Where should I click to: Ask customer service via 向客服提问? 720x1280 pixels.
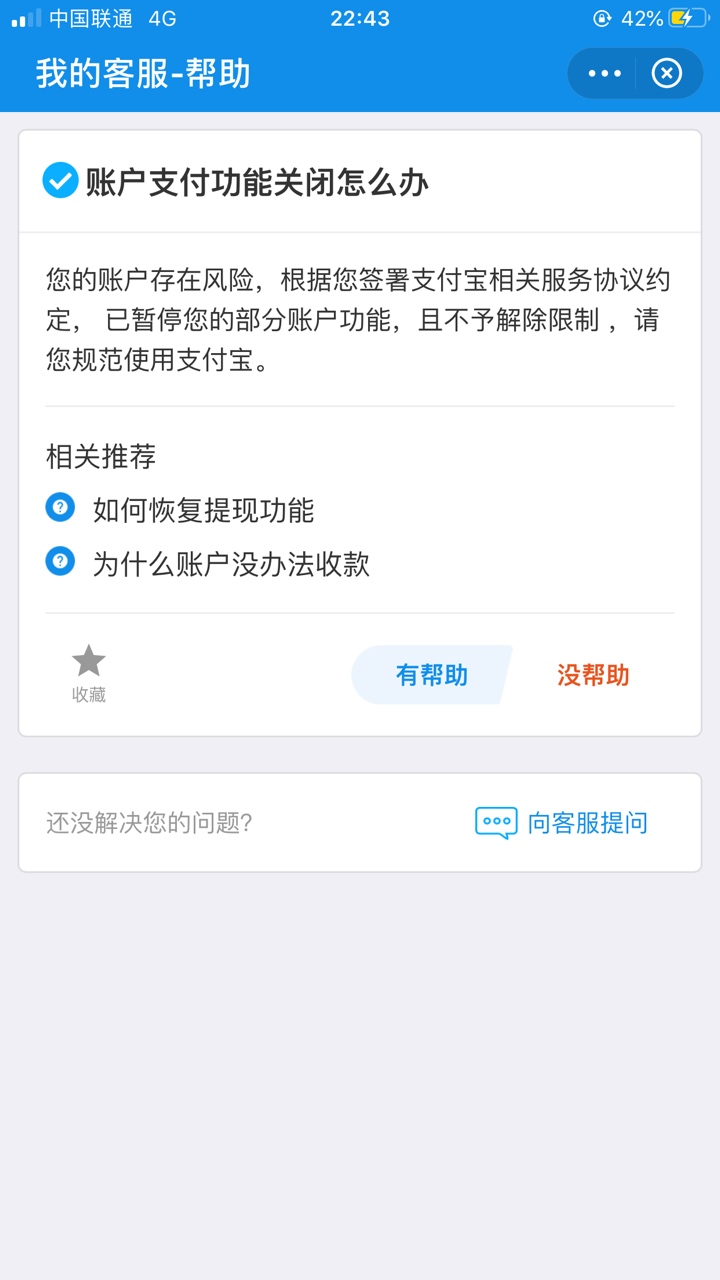coord(561,823)
